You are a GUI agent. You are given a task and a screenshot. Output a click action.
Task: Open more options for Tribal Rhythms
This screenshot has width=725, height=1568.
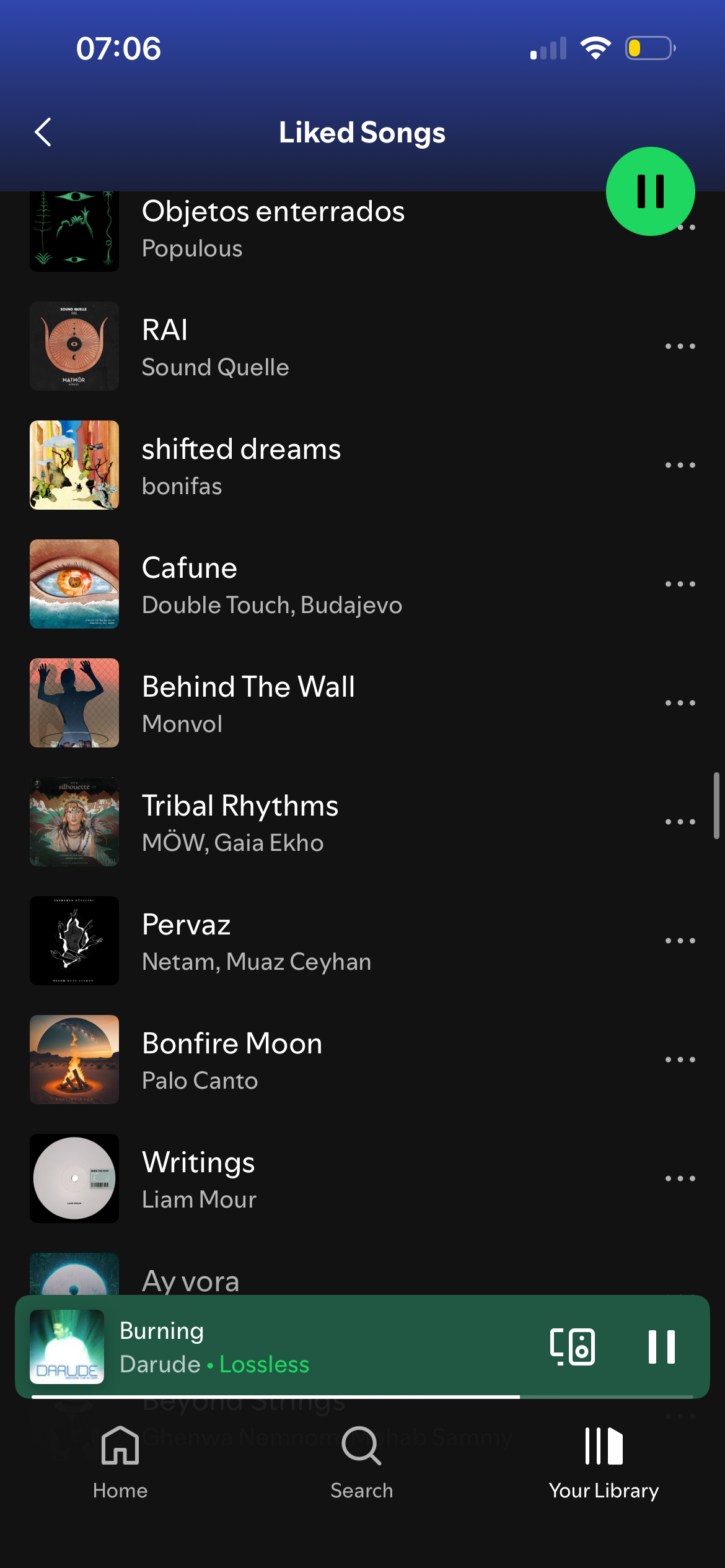tap(680, 822)
